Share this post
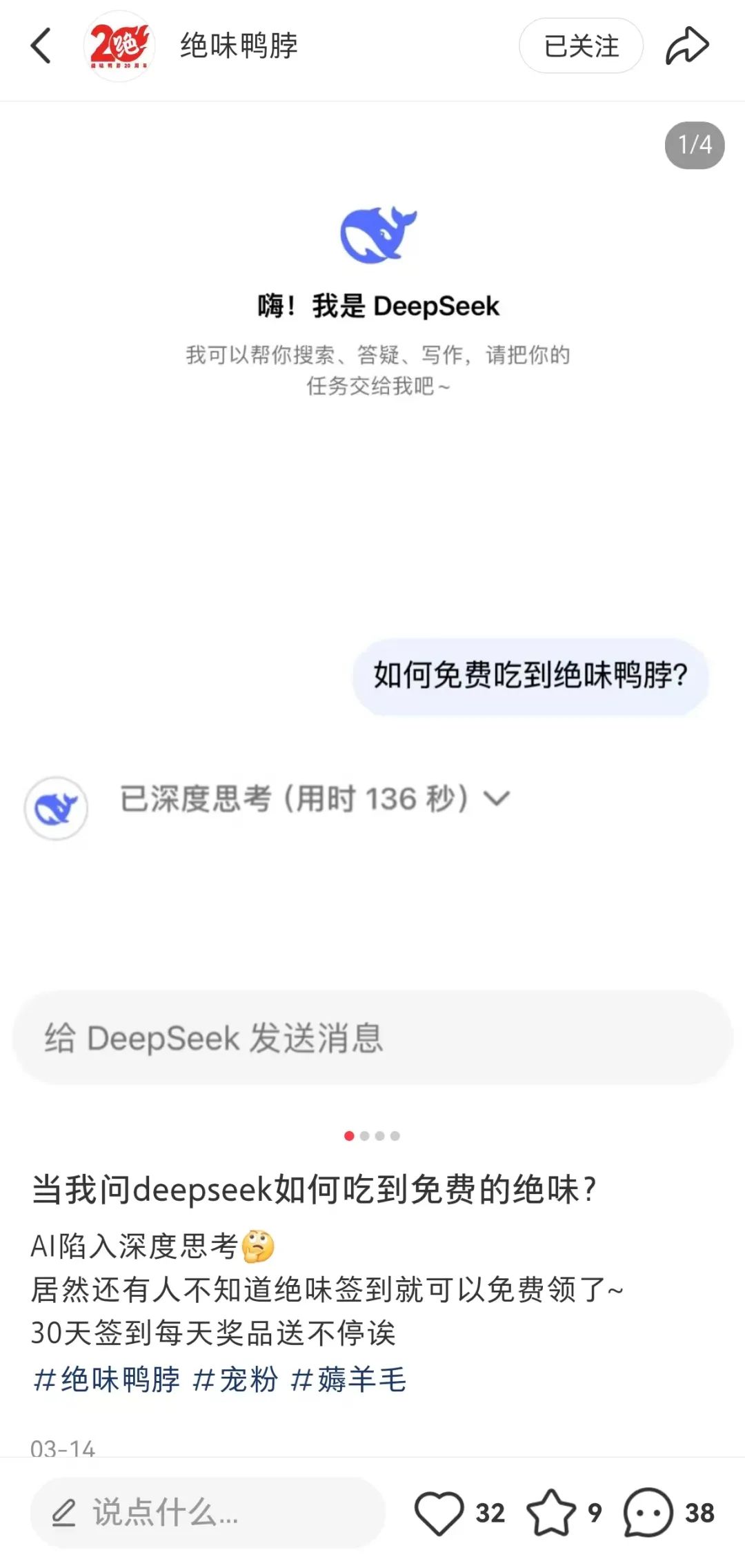The height and width of the screenshot is (1568, 745). tap(686, 46)
